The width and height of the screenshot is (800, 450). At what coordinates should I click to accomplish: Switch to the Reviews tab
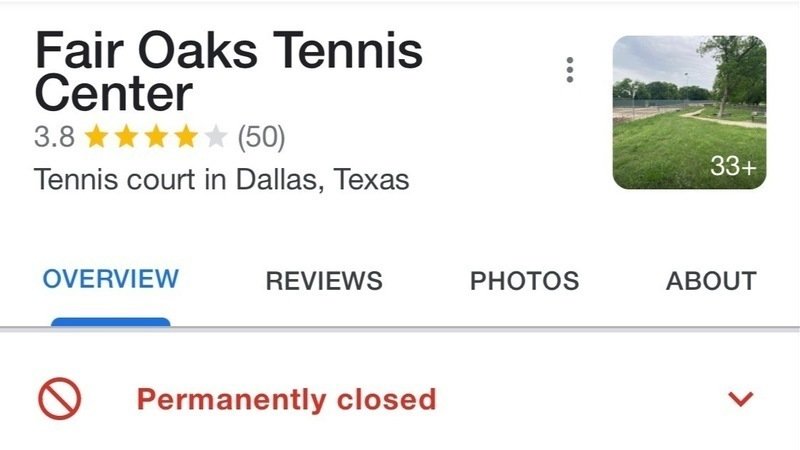coord(324,281)
